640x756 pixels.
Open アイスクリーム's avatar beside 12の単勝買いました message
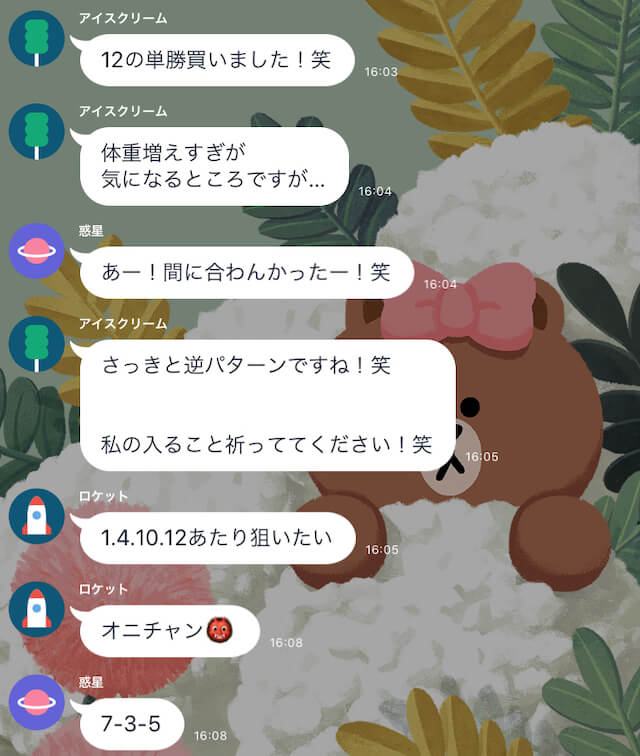[36, 39]
